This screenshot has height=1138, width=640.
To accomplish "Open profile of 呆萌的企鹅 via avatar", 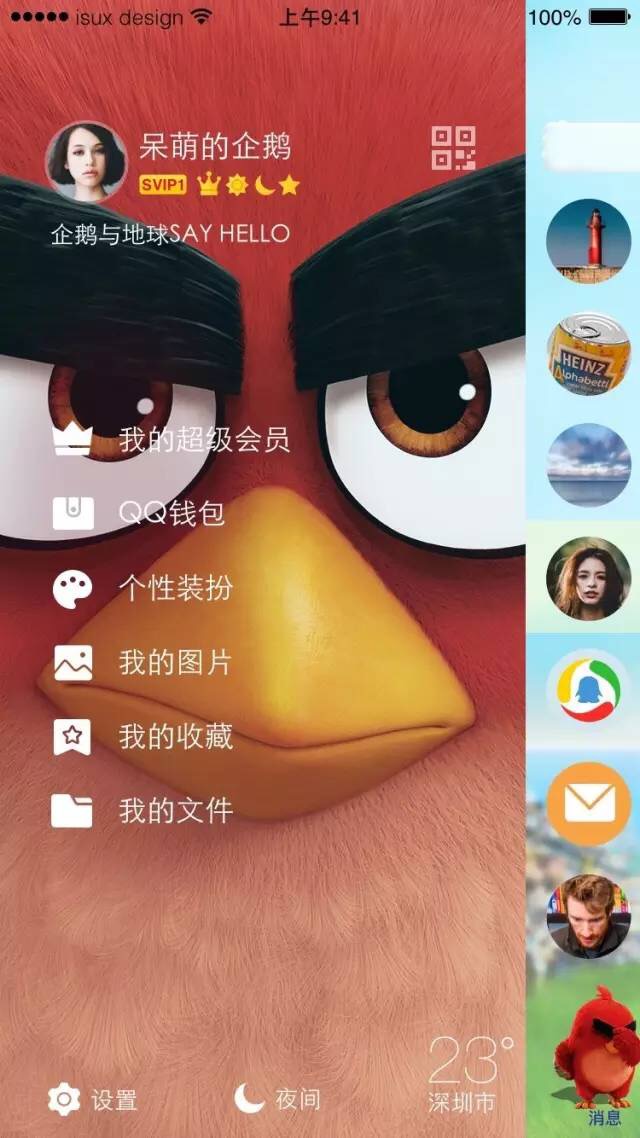I will (86, 162).
